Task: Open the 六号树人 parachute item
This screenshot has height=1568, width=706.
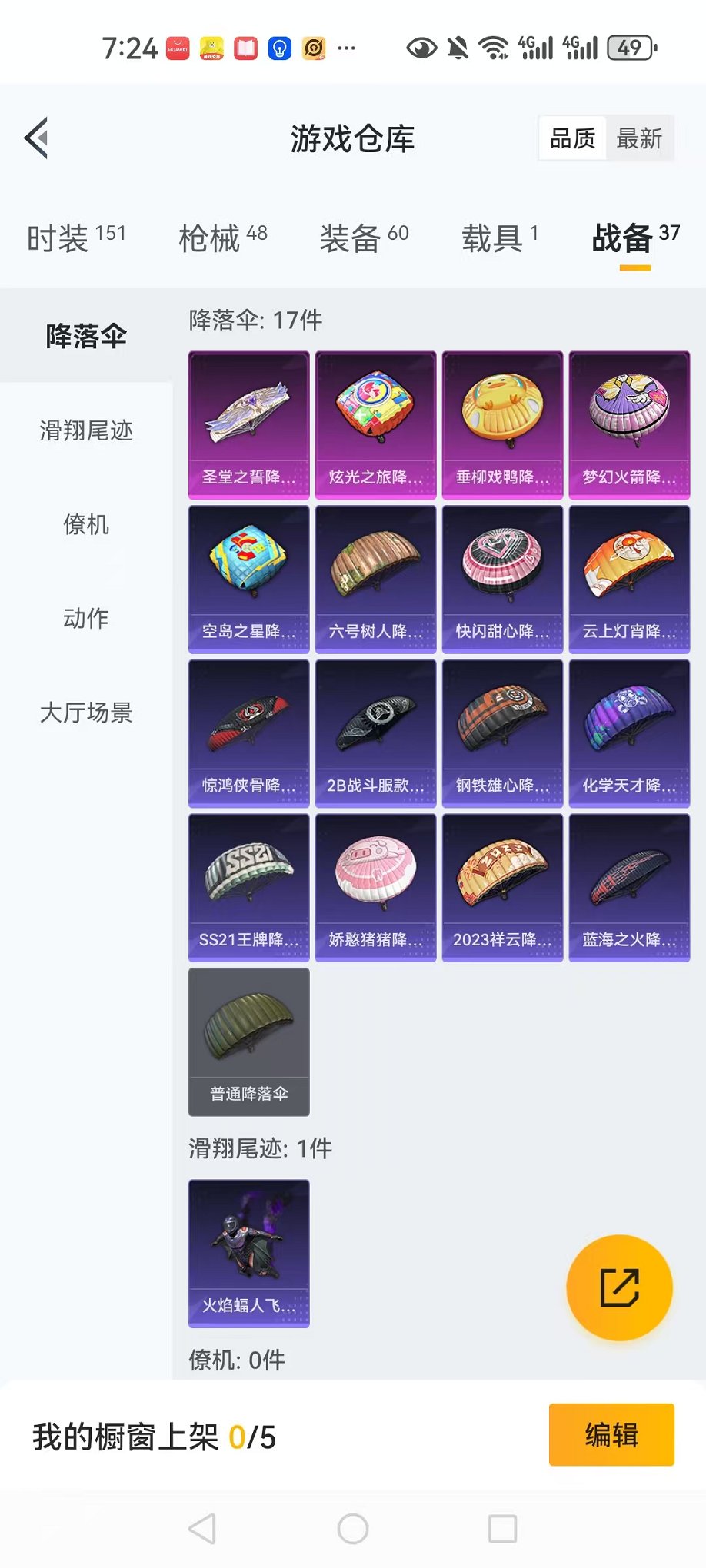Action: pos(375,579)
